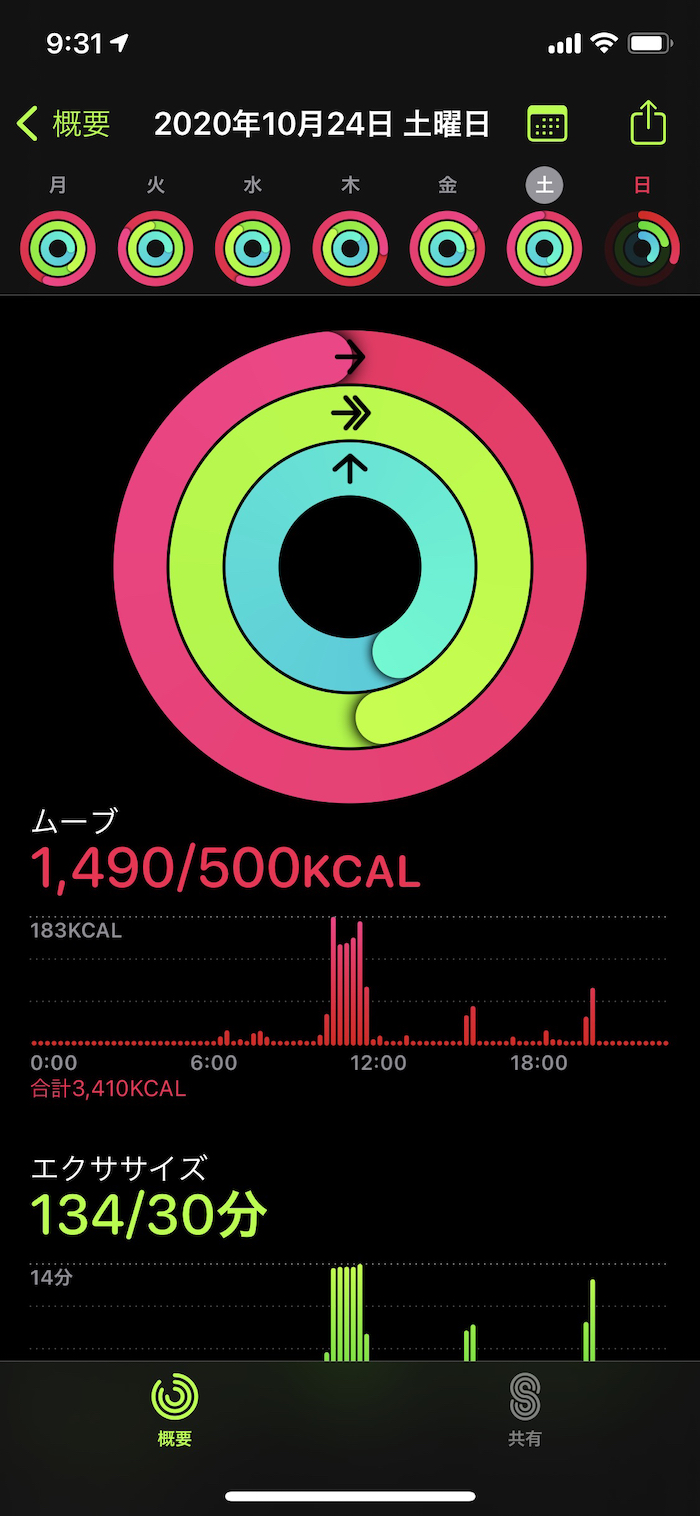The image size is (700, 1516).
Task: Go back to 概要
Action: 64,124
